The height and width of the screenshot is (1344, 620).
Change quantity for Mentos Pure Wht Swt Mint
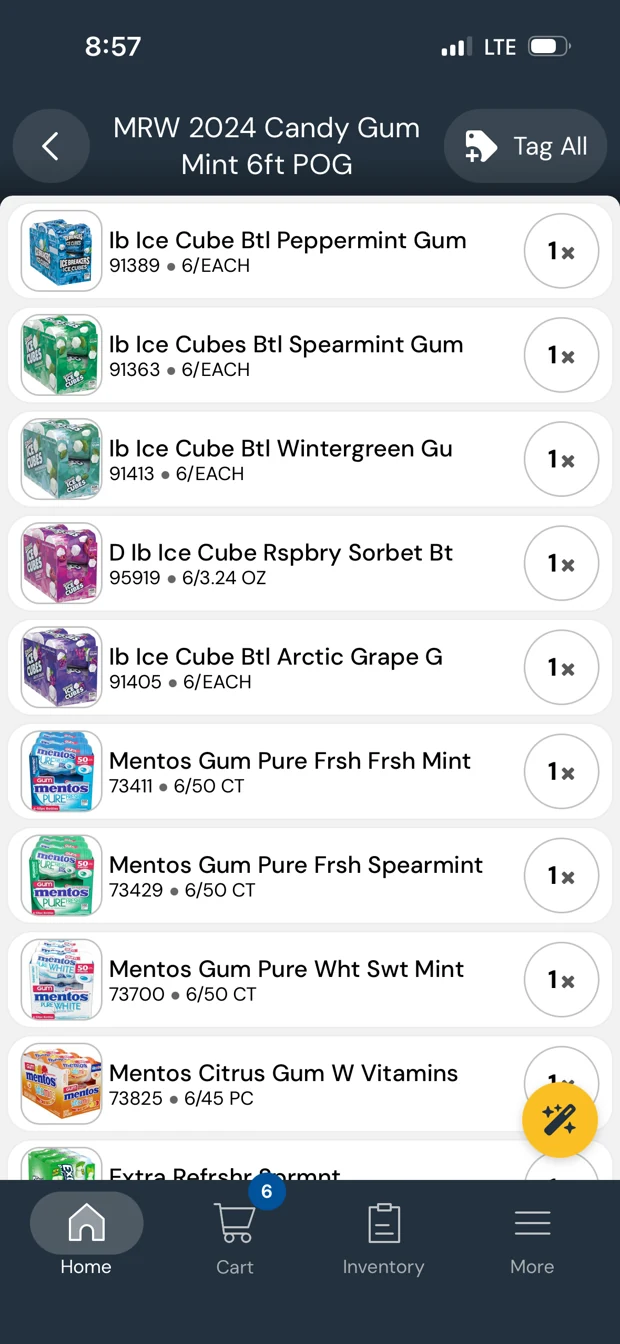point(561,979)
